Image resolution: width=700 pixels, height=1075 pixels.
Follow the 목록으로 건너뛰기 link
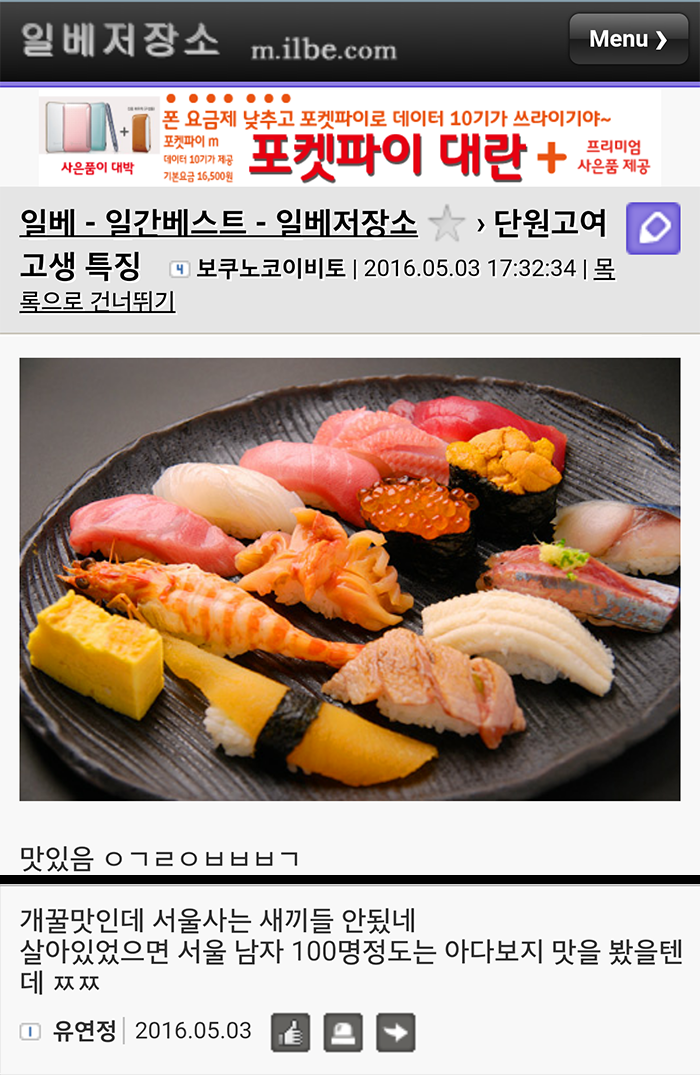point(97,301)
